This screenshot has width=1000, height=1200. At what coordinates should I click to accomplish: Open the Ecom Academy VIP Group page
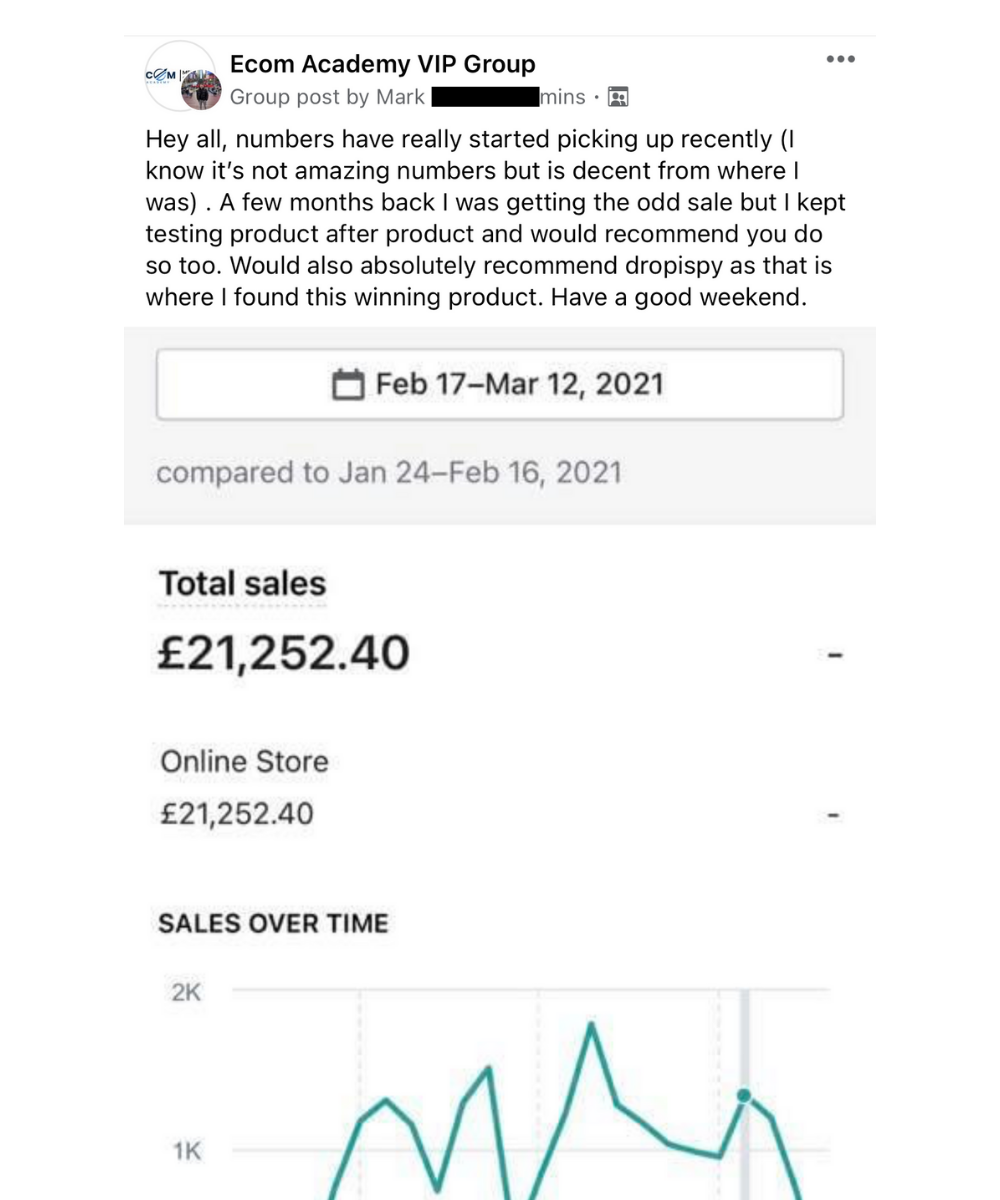point(382,64)
